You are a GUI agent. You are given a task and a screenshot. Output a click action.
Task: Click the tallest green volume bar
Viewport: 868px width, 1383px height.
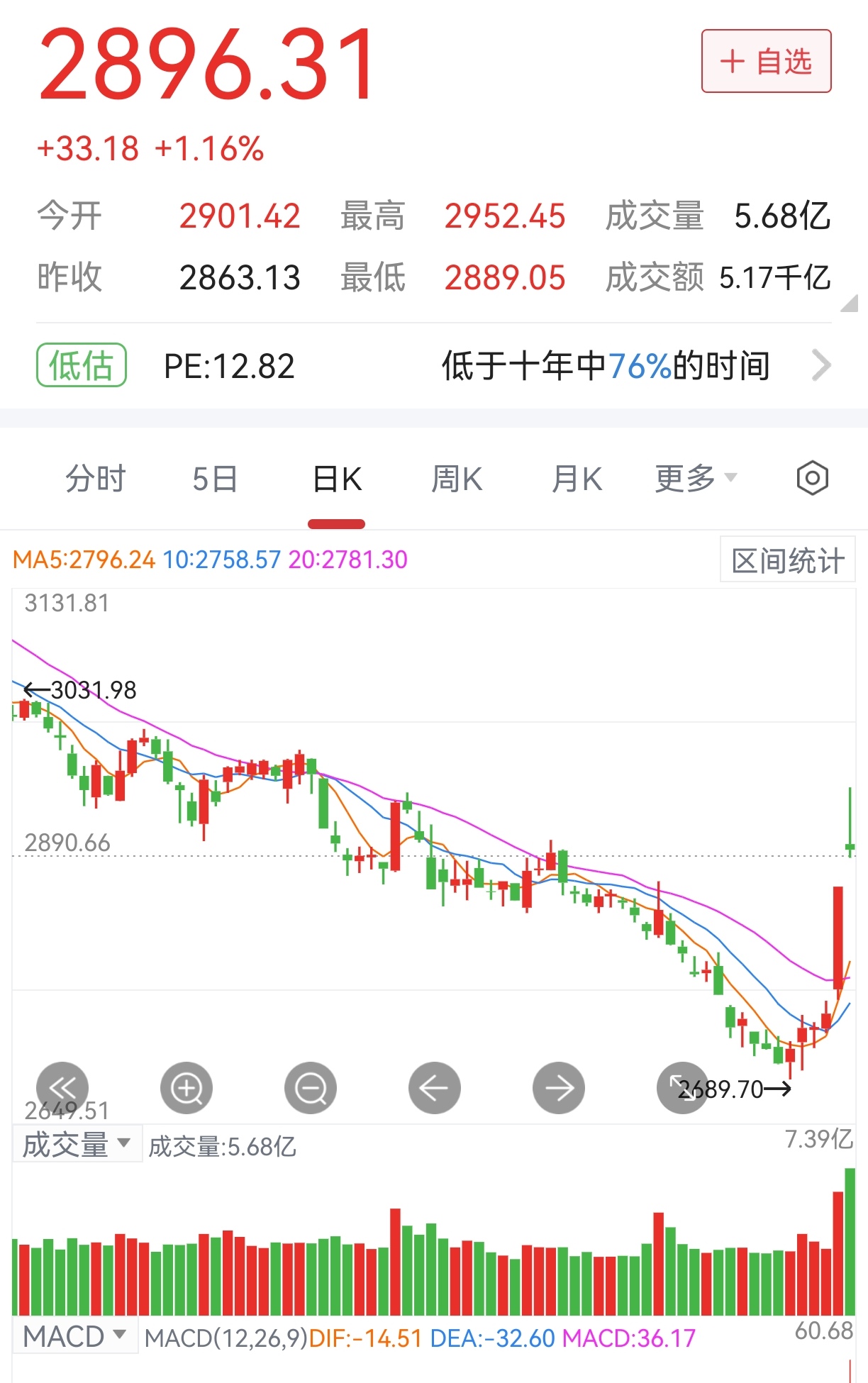click(848, 1241)
